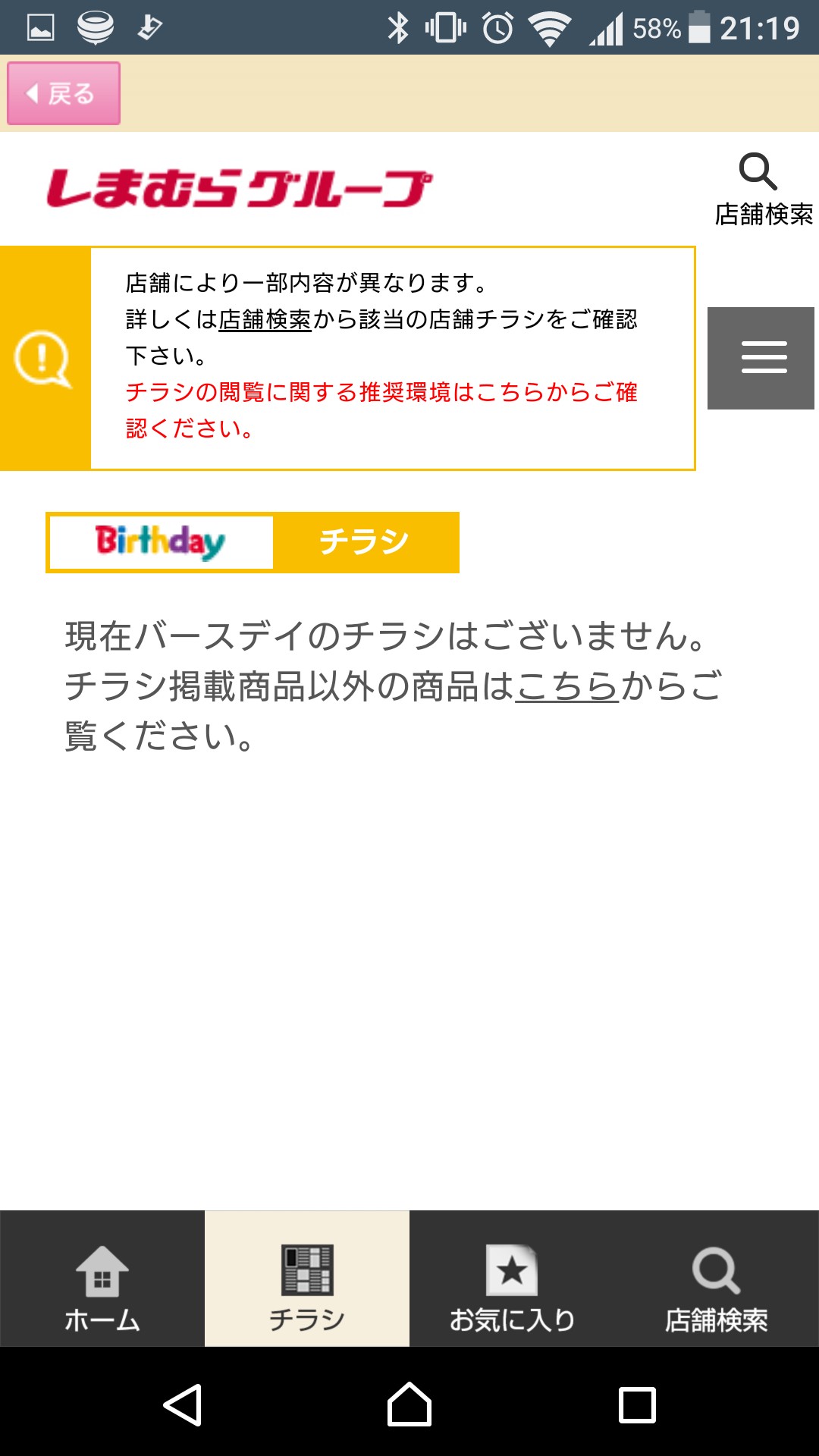This screenshot has height=1456, width=819.
Task: Tap the system back button
Action: (183, 1404)
